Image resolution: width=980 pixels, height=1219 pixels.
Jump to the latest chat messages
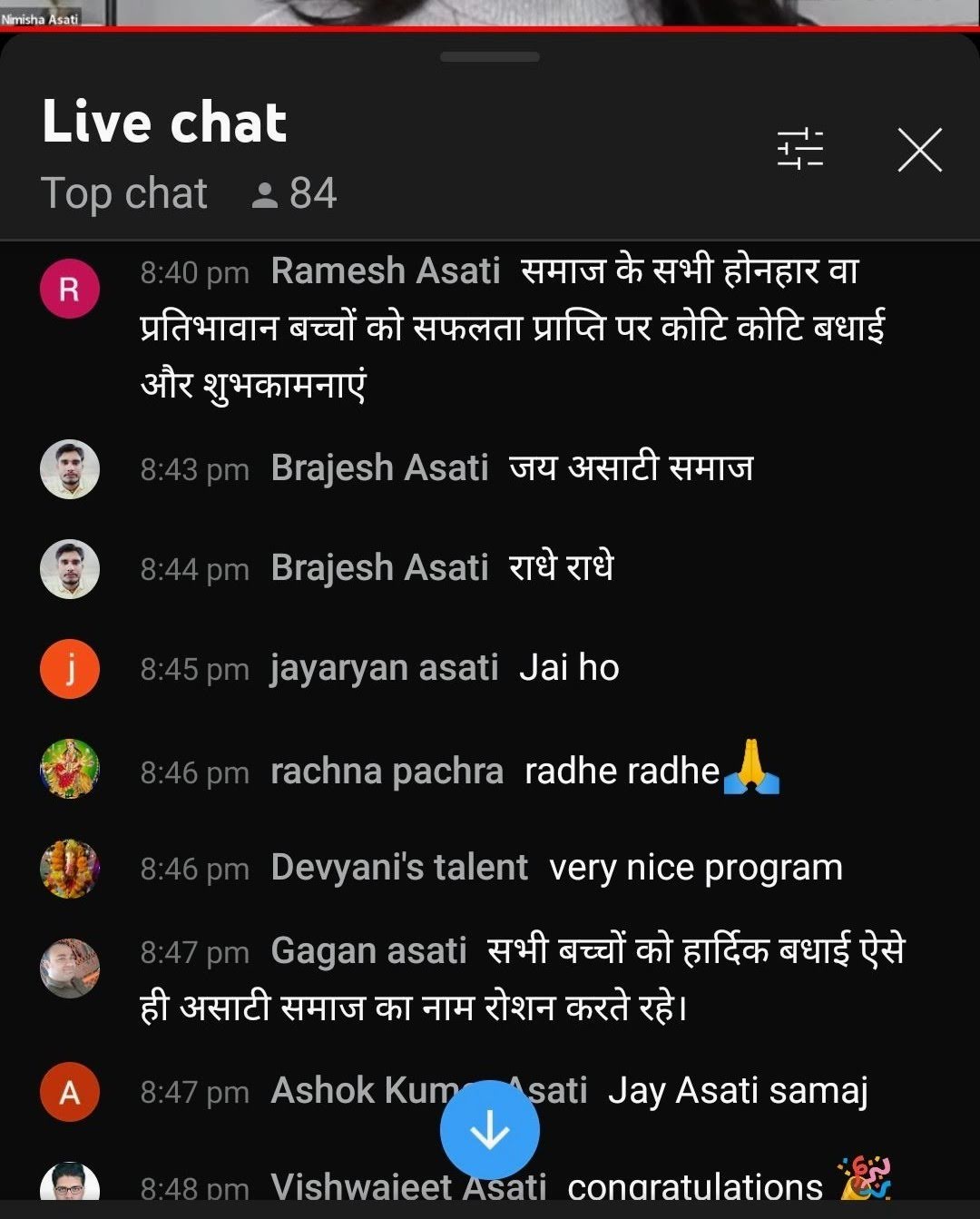[x=490, y=1130]
